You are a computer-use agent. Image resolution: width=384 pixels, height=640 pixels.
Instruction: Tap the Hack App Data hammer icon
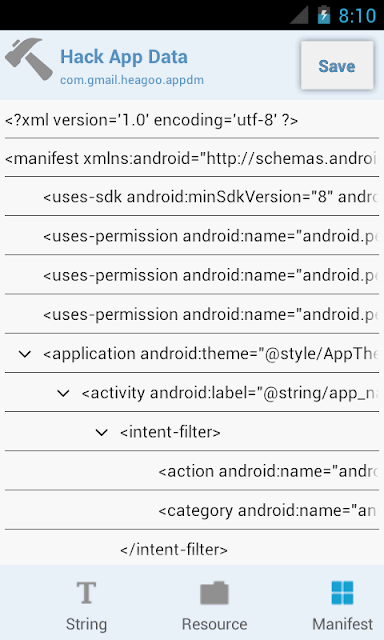(x=29, y=59)
